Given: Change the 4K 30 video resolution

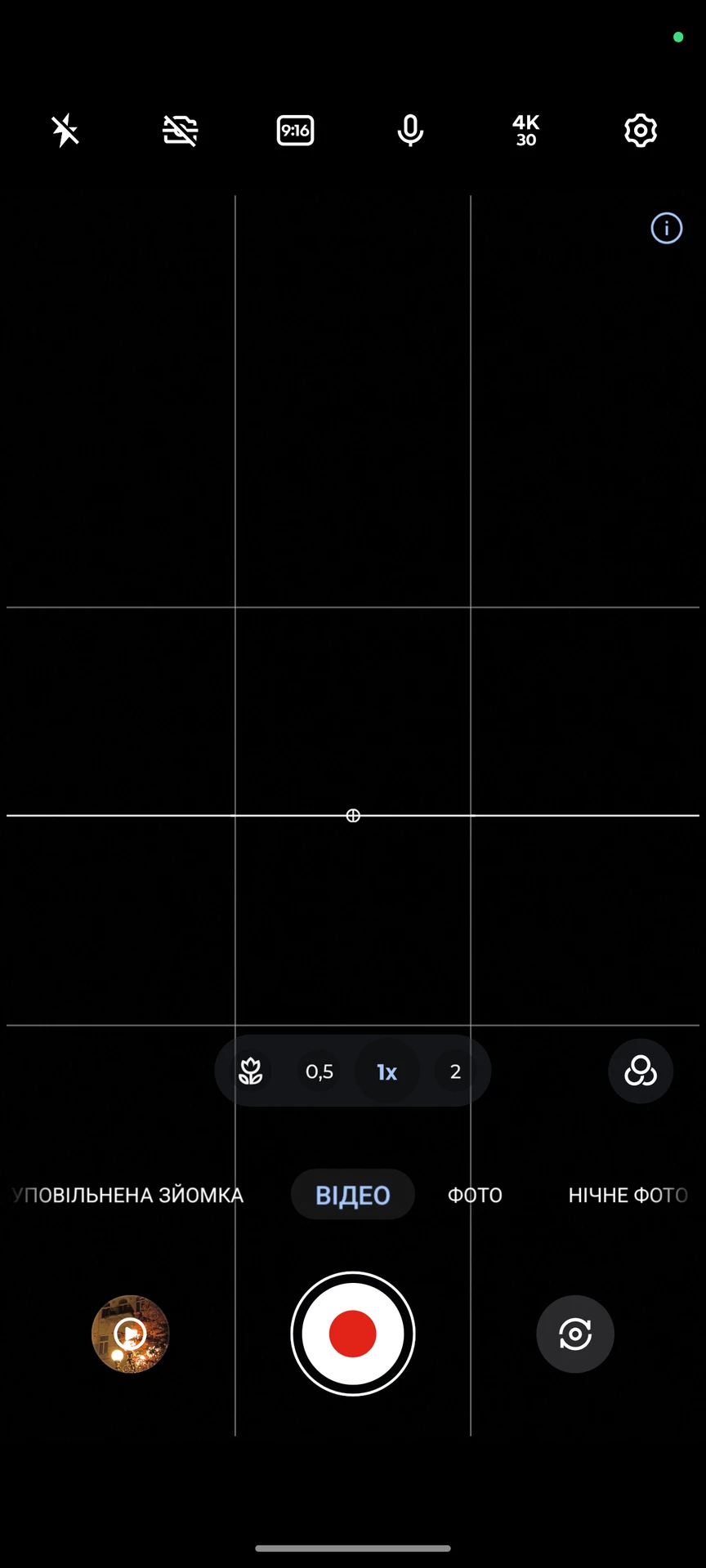Looking at the screenshot, I should pos(526,131).
